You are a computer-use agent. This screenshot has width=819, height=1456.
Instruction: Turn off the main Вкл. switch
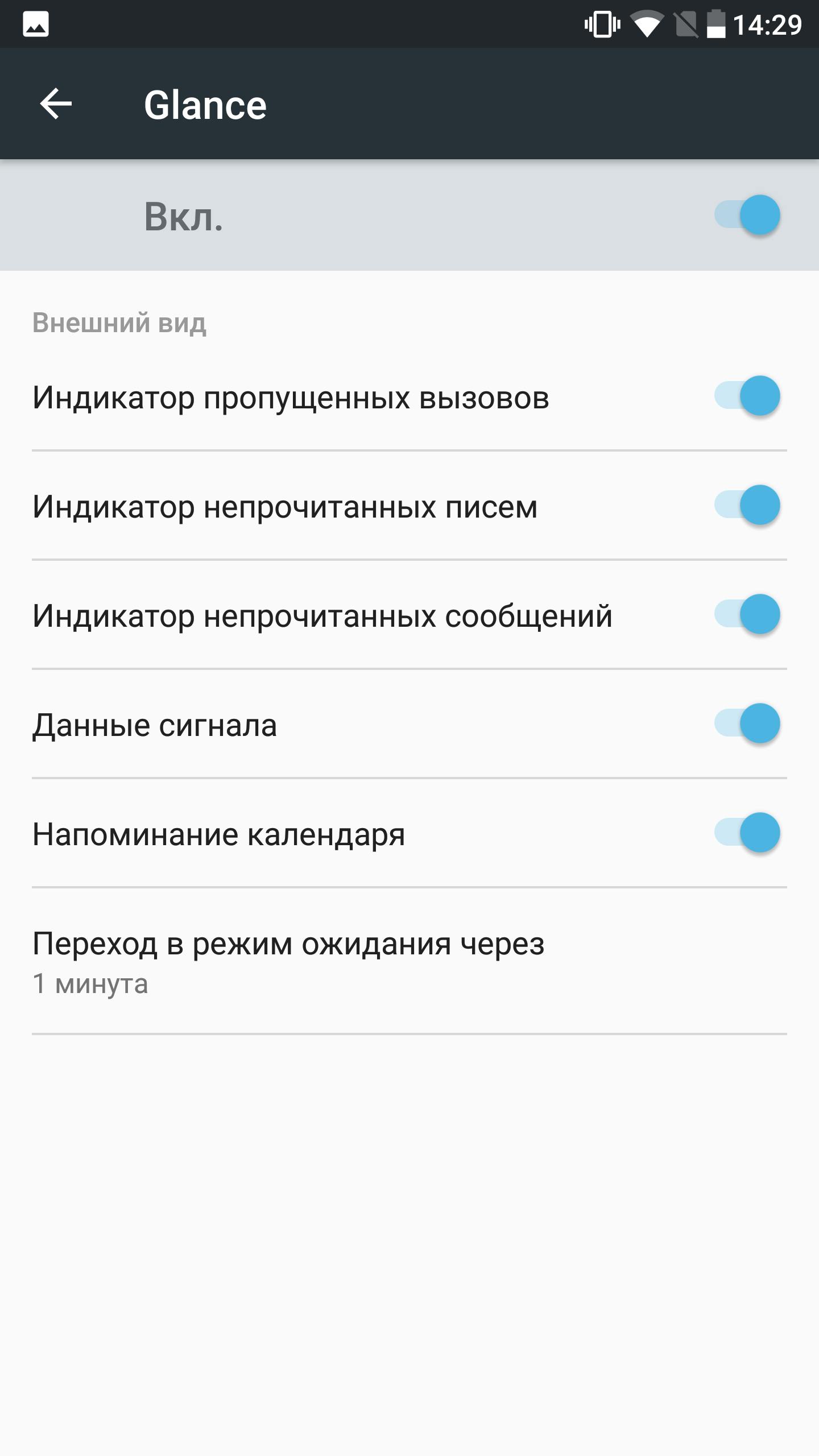[x=747, y=215]
